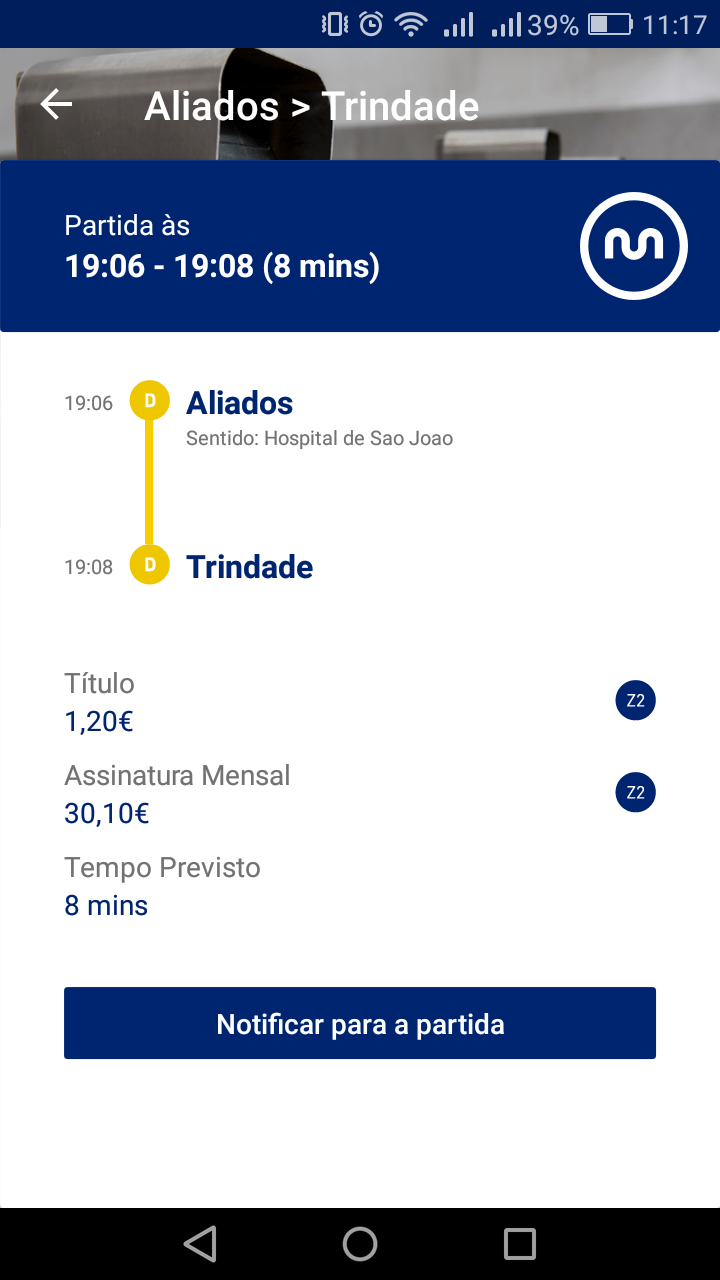This screenshot has width=720, height=1280.
Task: Open the system recent apps view
Action: pyautogui.click(x=520, y=1244)
